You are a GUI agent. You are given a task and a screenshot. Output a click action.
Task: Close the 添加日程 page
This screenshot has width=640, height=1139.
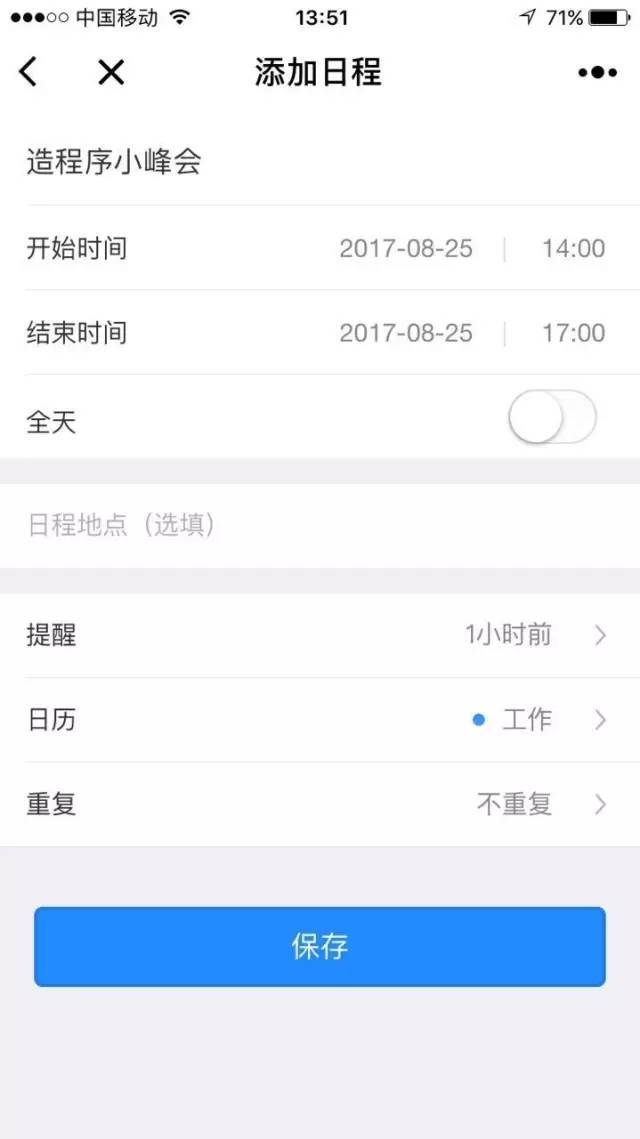[111, 72]
